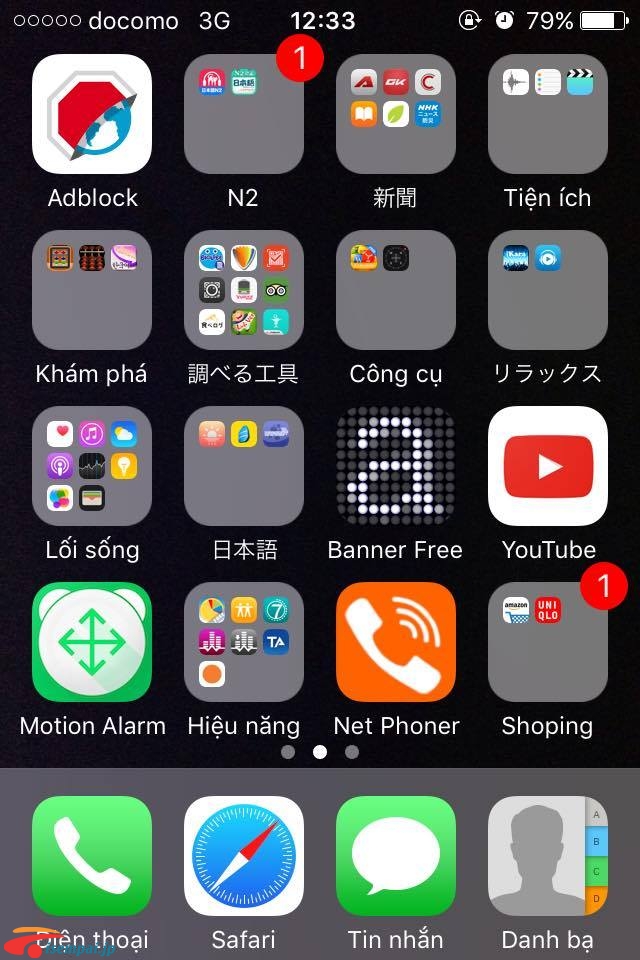Open the Tiện ích folder

click(548, 114)
